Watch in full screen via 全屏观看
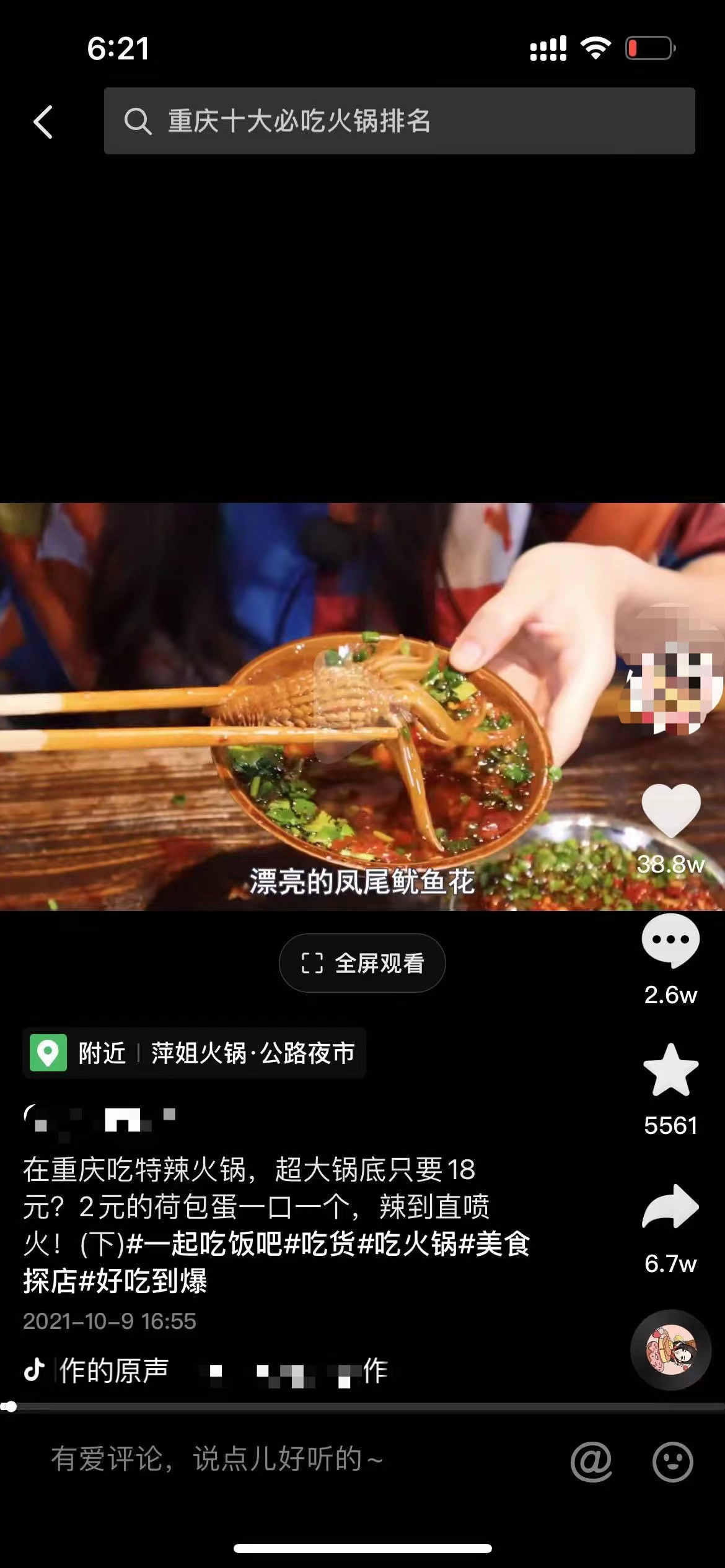Viewport: 725px width, 1568px height. coord(362,963)
